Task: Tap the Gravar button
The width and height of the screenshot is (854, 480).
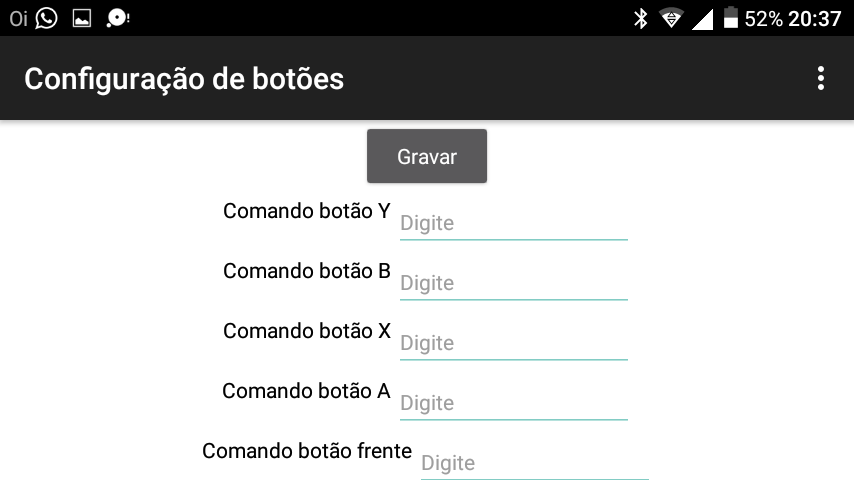Action: coord(427,156)
